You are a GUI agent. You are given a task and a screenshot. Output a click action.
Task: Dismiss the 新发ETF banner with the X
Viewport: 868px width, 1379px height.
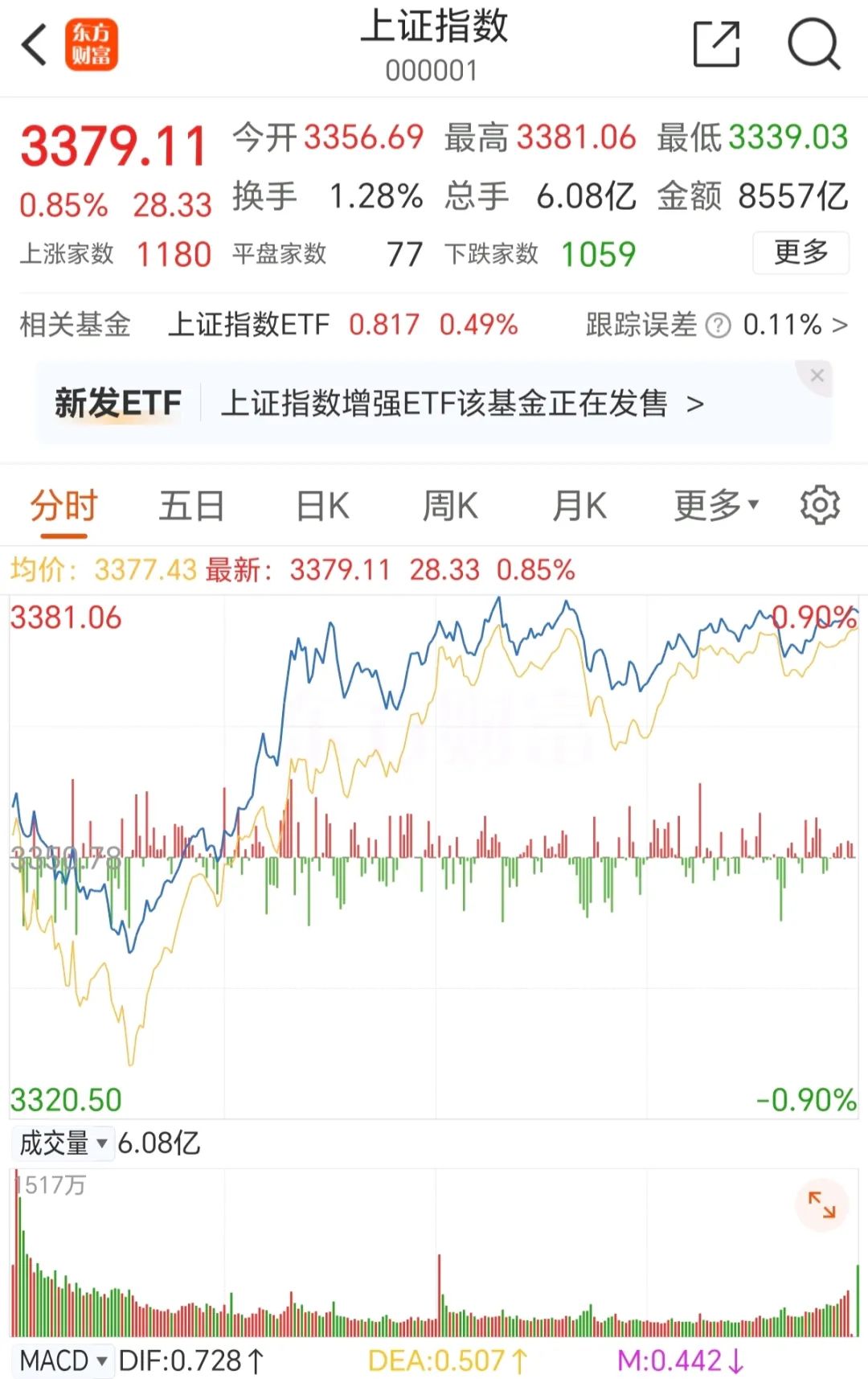point(818,376)
